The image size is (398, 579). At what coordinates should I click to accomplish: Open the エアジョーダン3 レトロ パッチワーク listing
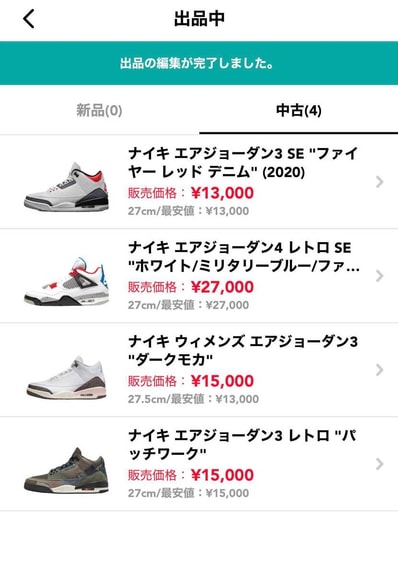pyautogui.click(x=199, y=464)
